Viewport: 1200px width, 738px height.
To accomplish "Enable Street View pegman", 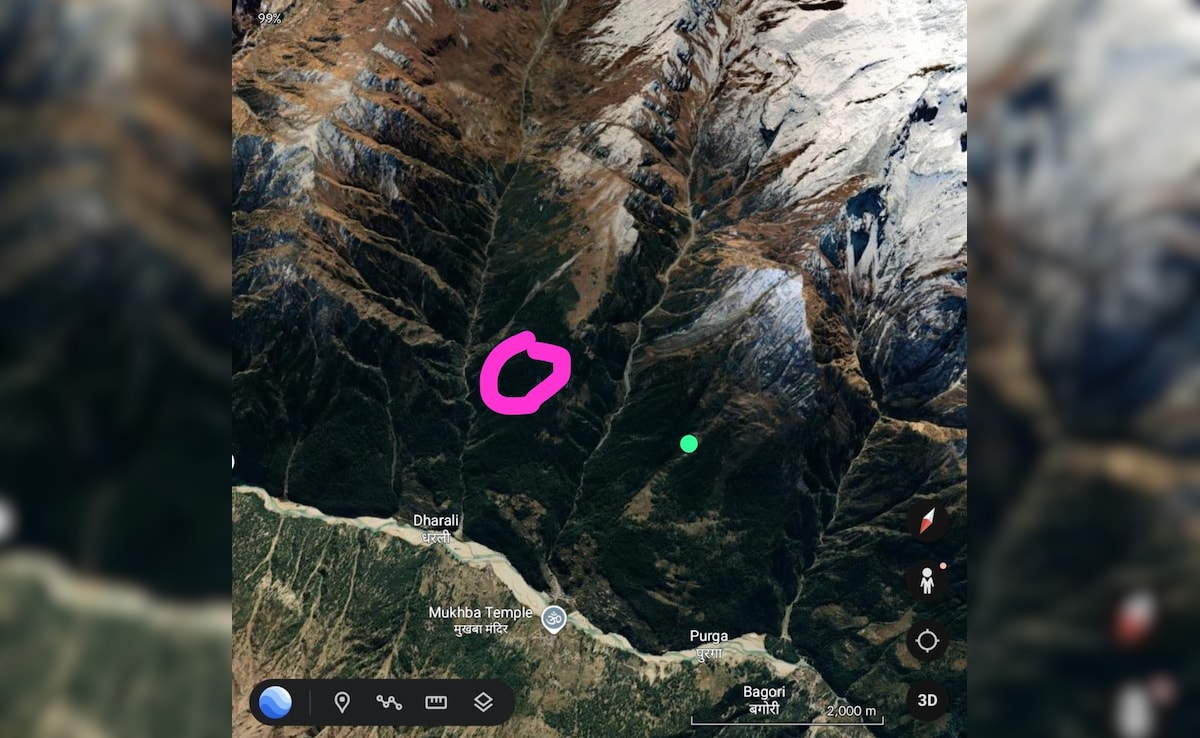I will (x=927, y=580).
